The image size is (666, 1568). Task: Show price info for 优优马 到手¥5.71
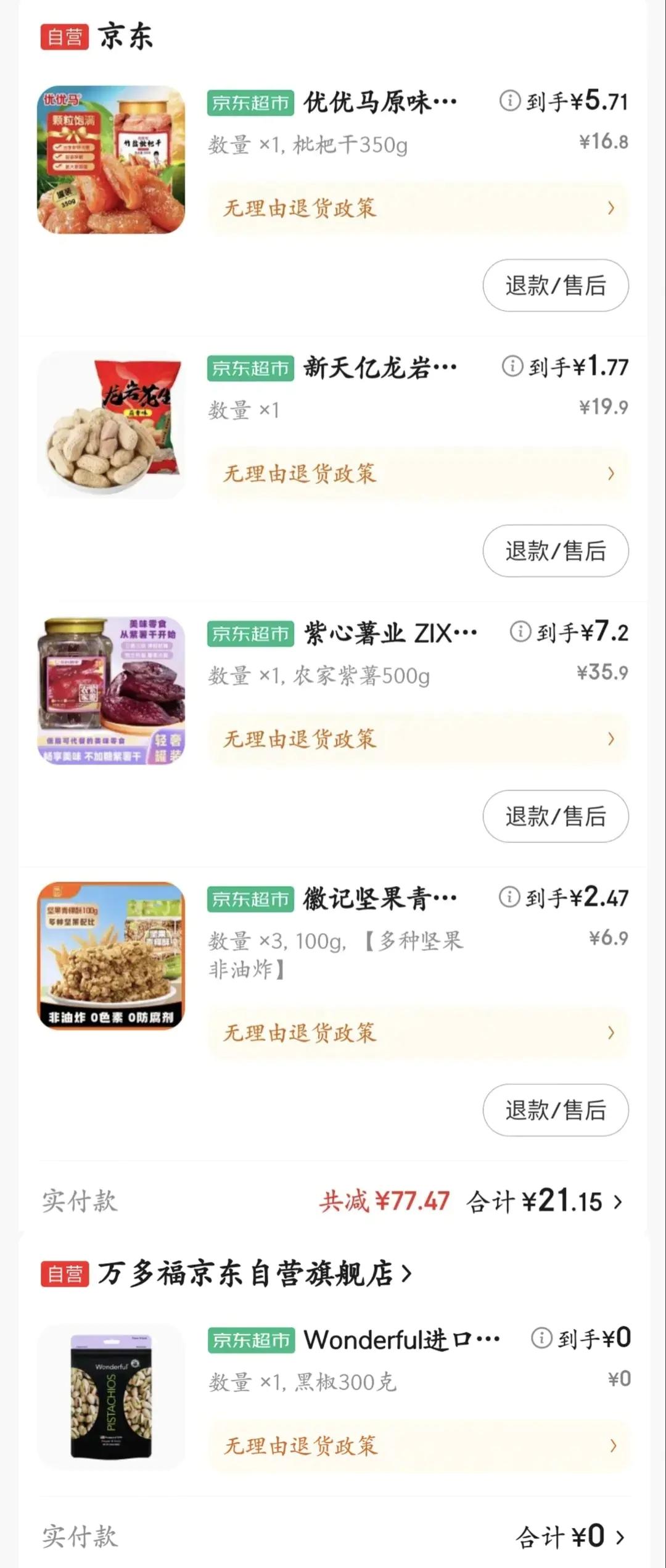tap(510, 100)
